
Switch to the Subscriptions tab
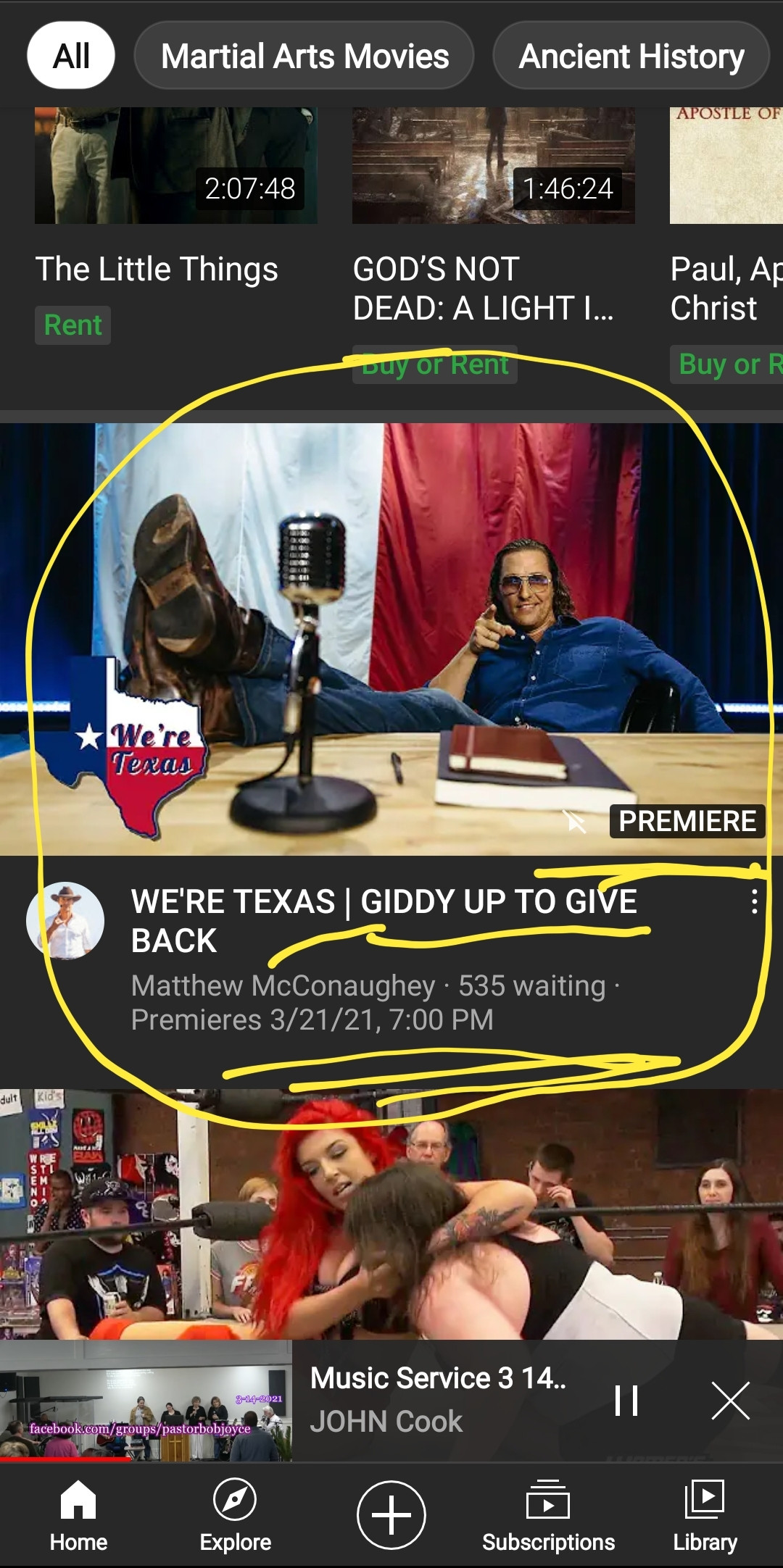click(548, 1516)
